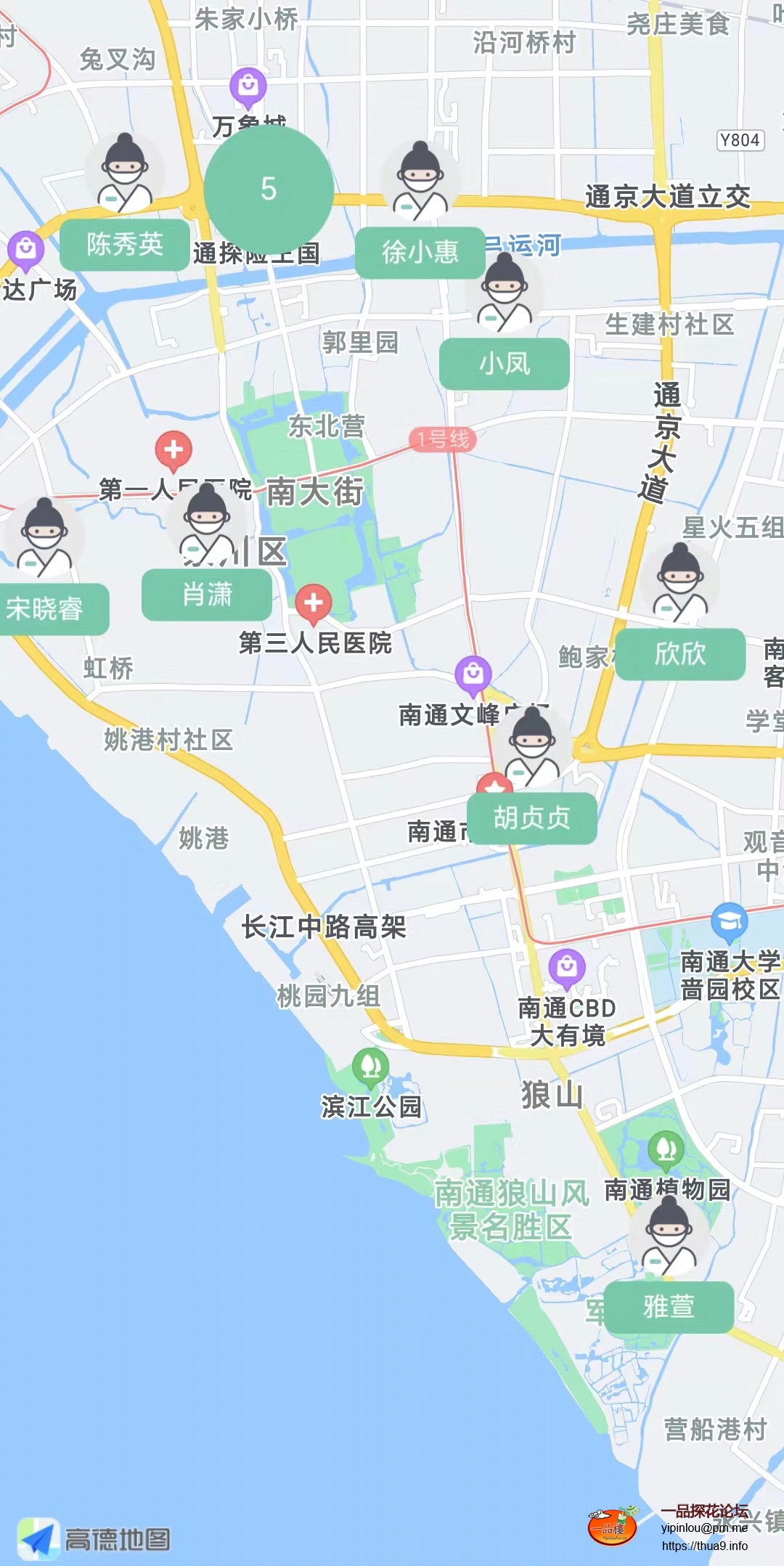Tap the 小凤 marker label
The image size is (784, 1566).
505,363
